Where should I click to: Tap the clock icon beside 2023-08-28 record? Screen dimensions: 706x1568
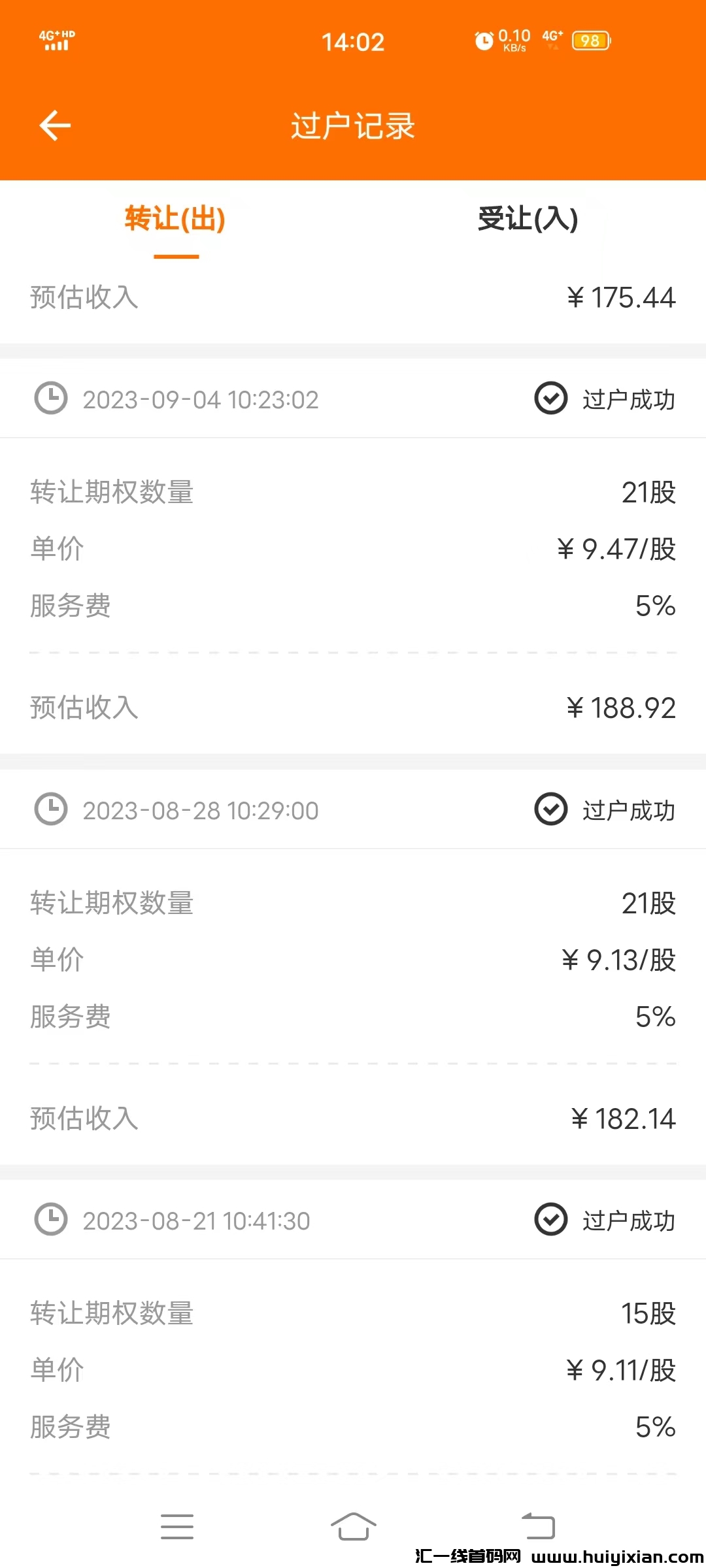[52, 810]
